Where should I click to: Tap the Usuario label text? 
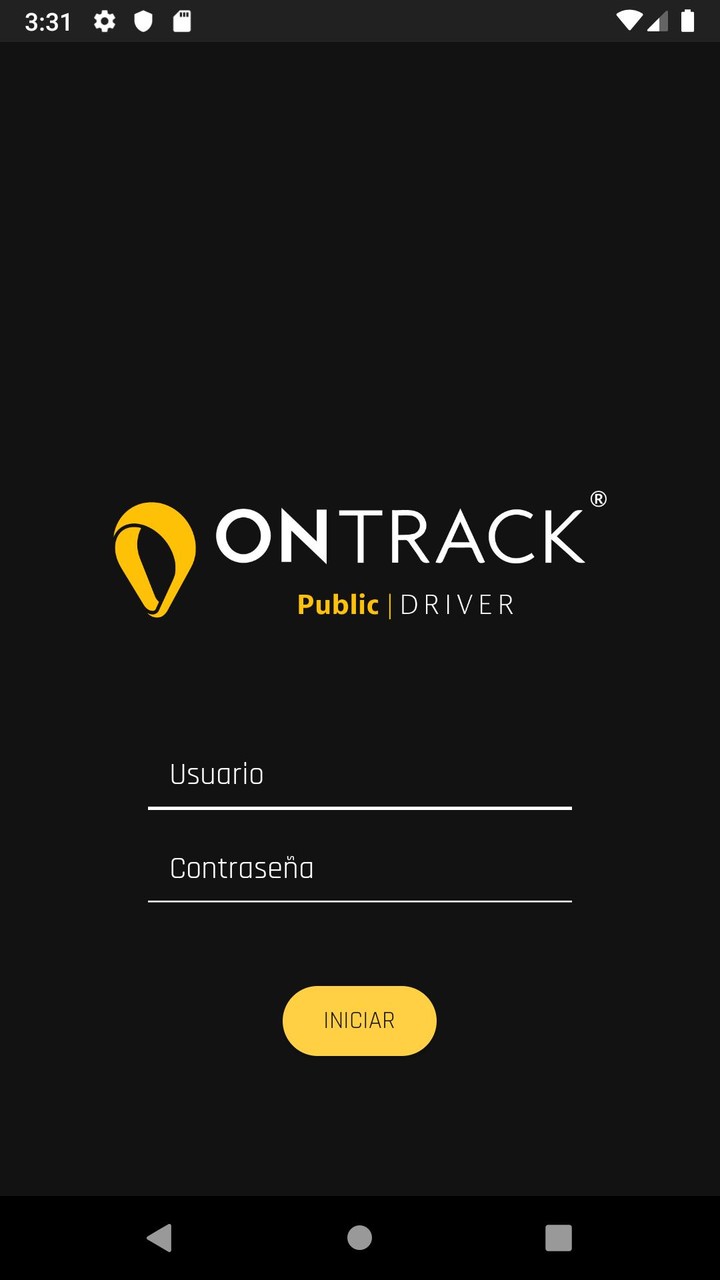216,773
